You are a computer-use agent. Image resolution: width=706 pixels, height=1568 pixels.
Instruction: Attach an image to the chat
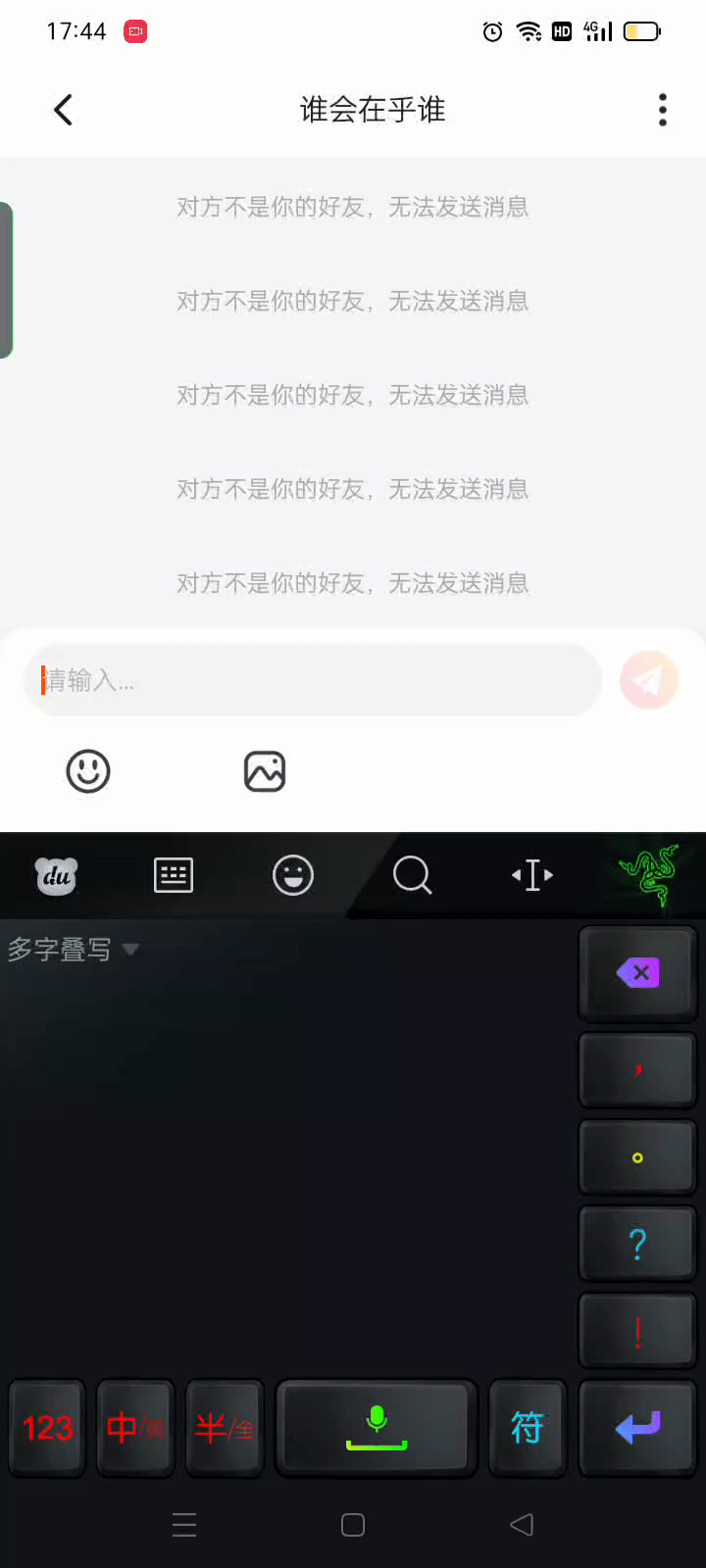(x=265, y=771)
